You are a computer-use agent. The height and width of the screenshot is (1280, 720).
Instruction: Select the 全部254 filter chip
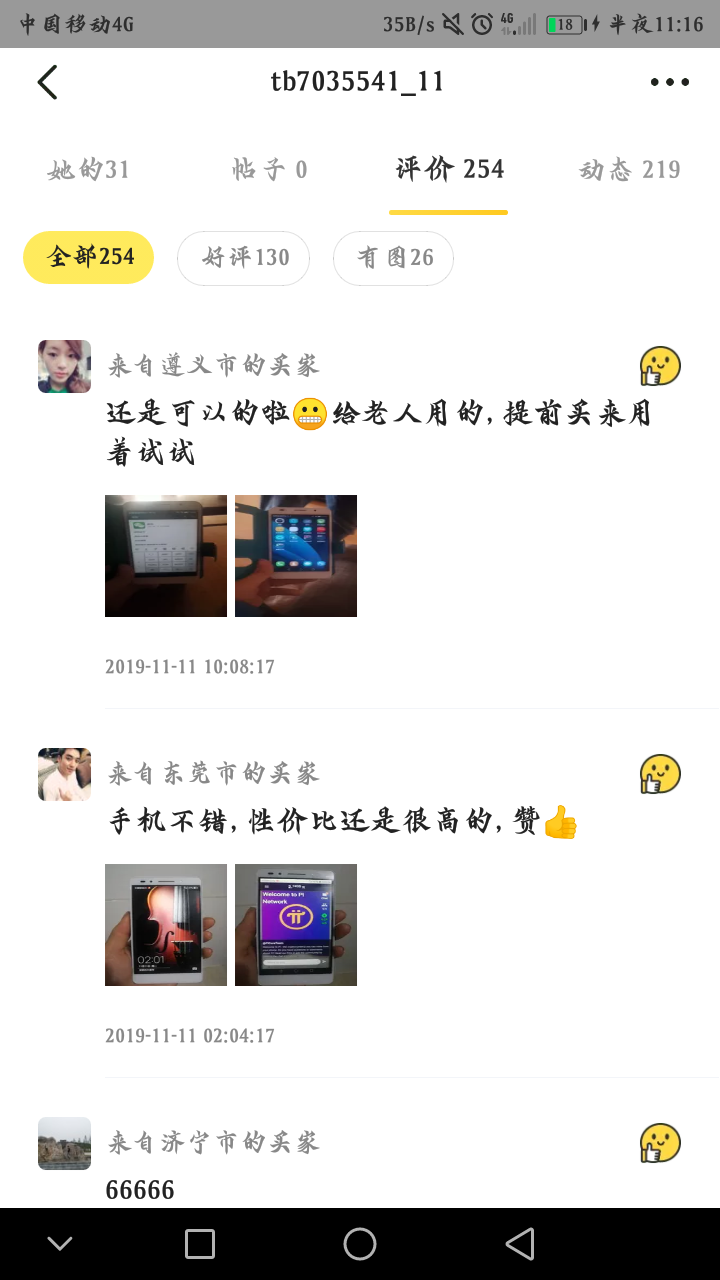pyautogui.click(x=89, y=258)
